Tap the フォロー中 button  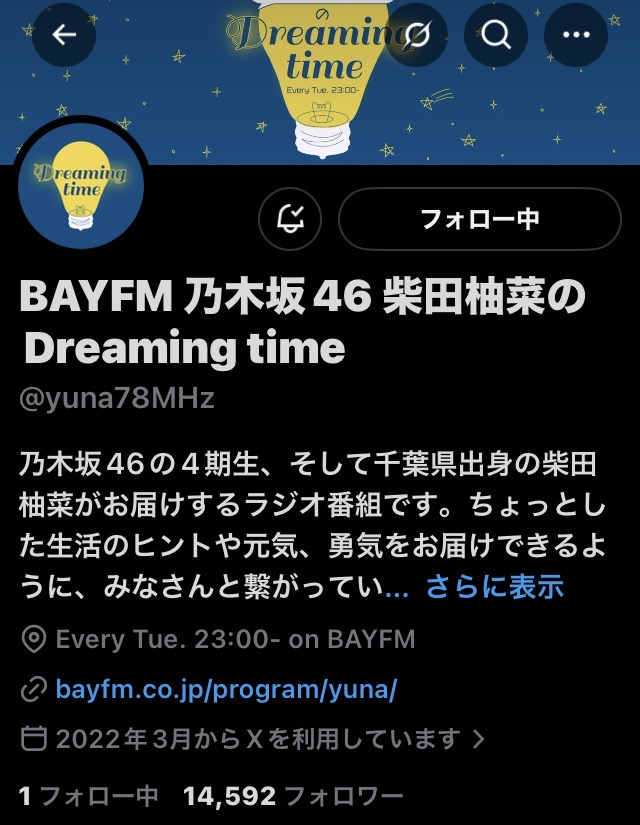tap(479, 219)
